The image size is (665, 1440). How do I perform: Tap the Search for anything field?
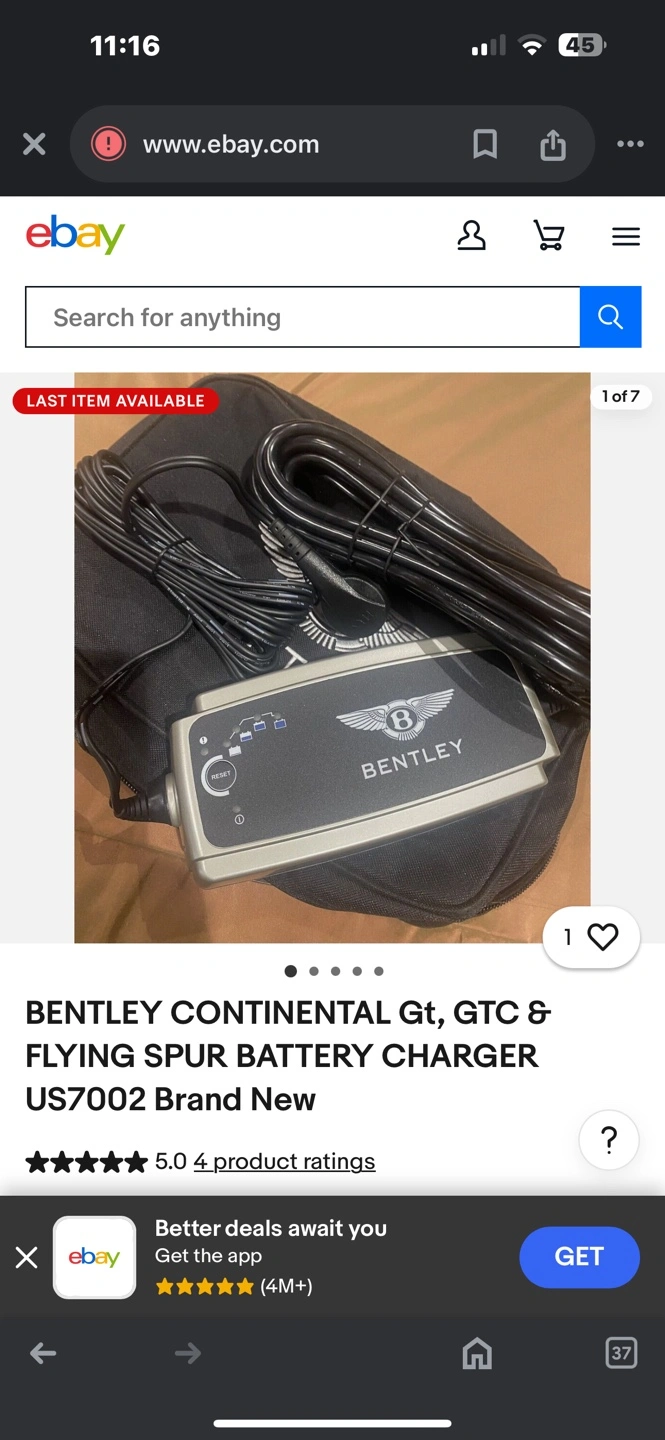pyautogui.click(x=300, y=317)
